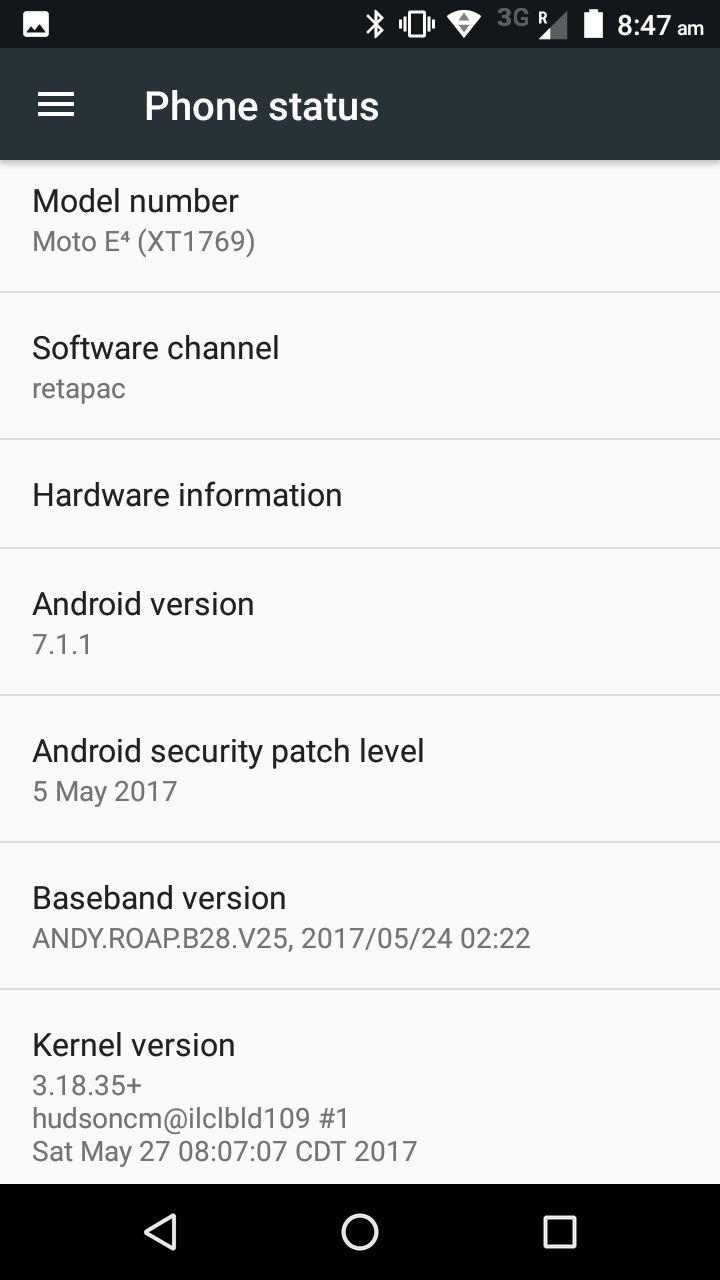The width and height of the screenshot is (720, 1280).
Task: Go back using the navigation bar
Action: tap(160, 1232)
